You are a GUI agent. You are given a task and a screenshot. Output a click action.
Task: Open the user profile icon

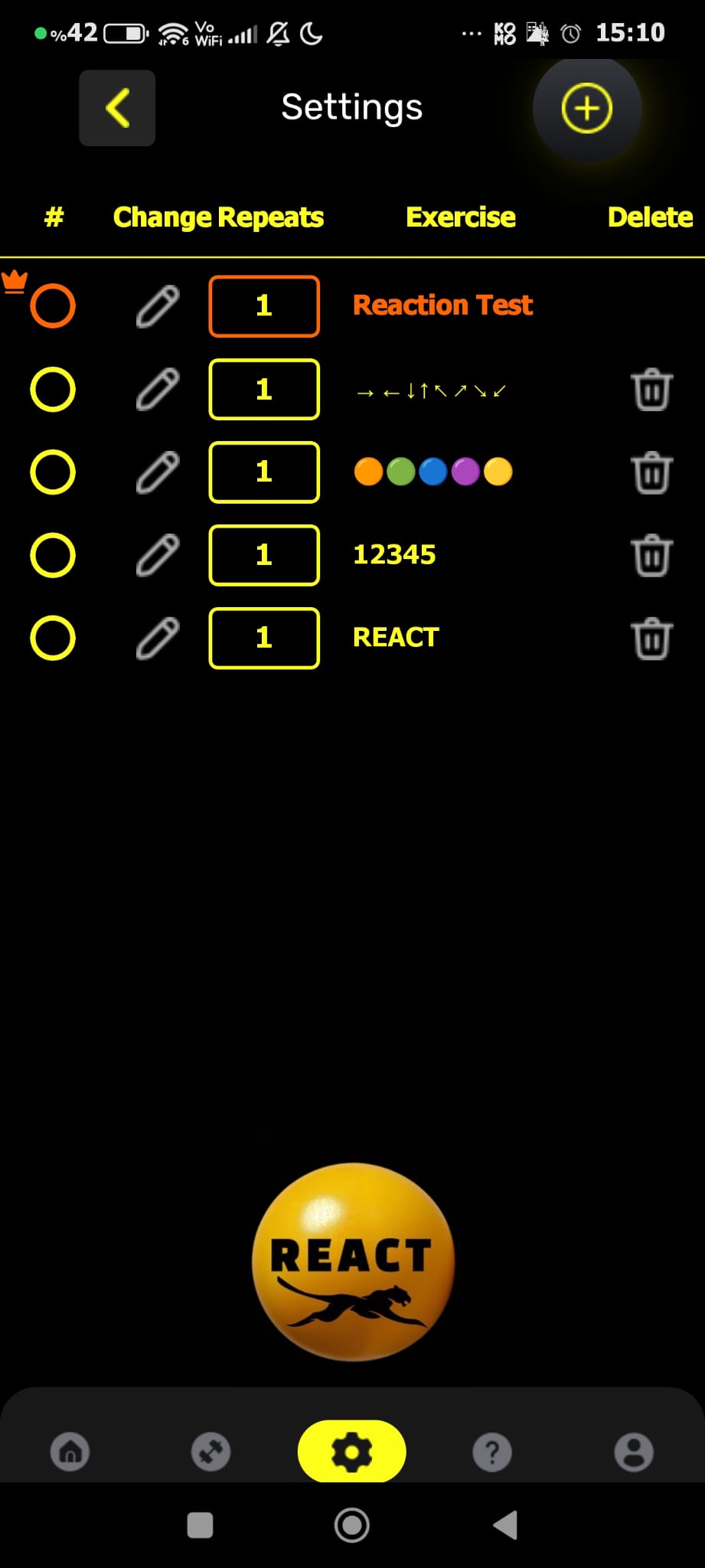pyautogui.click(x=633, y=1449)
